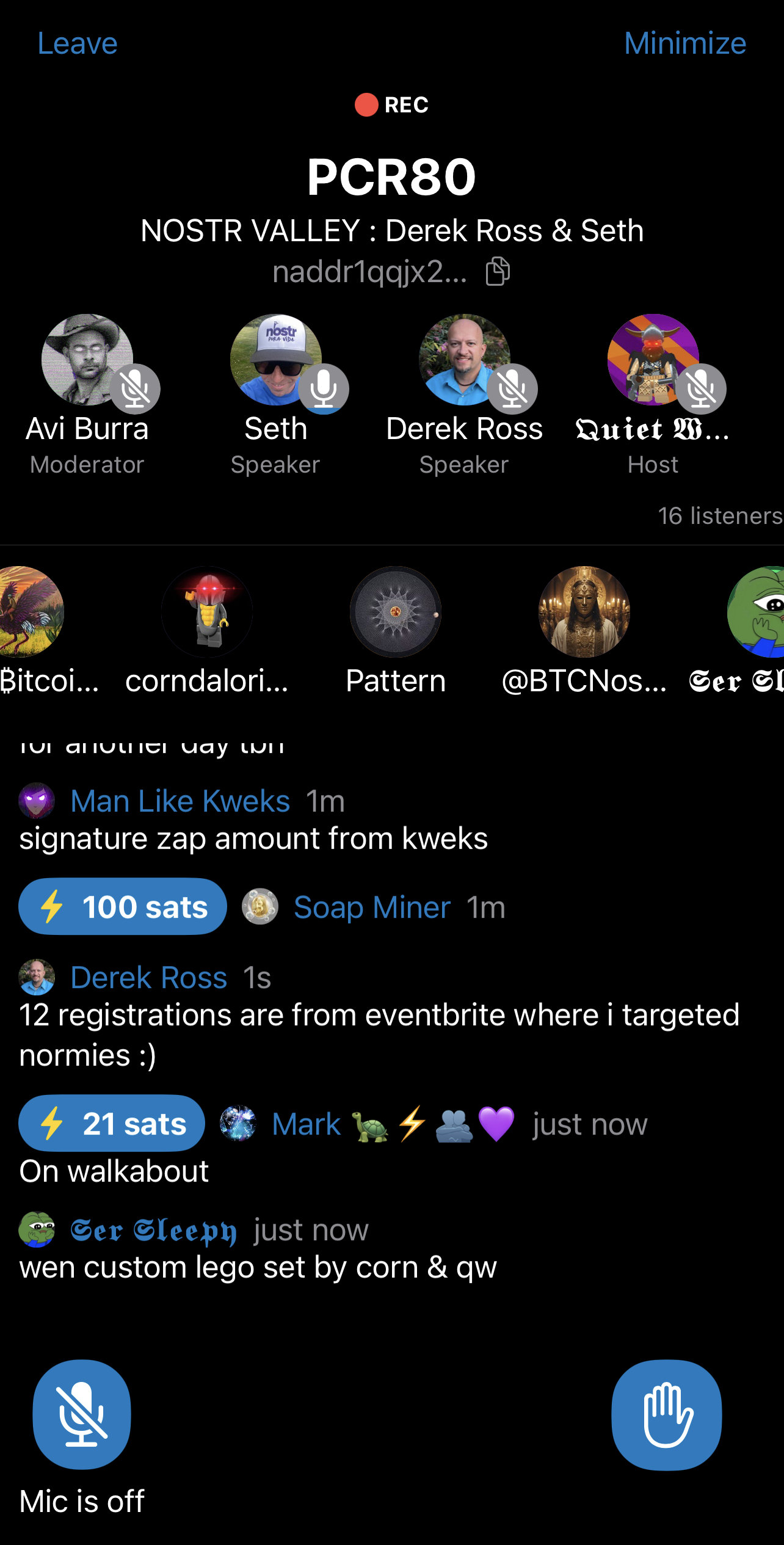Open Mark's profile from the chat
This screenshot has height=1545, width=784.
[x=307, y=1124]
